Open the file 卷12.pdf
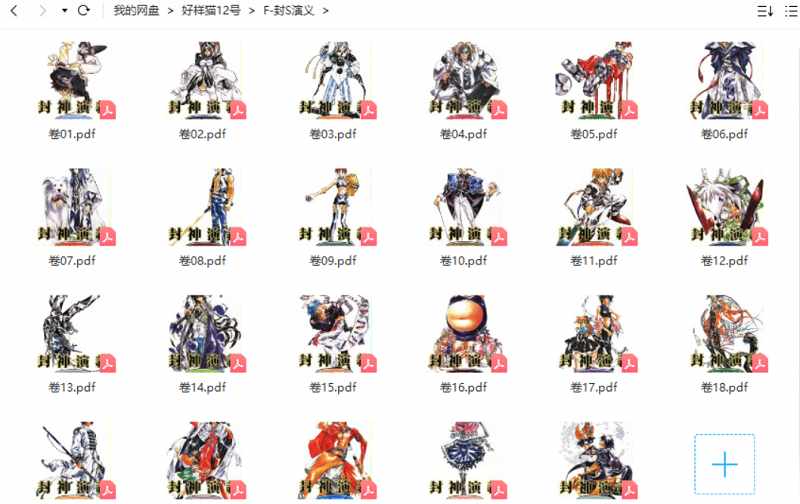This screenshot has width=800, height=504. pos(724,207)
